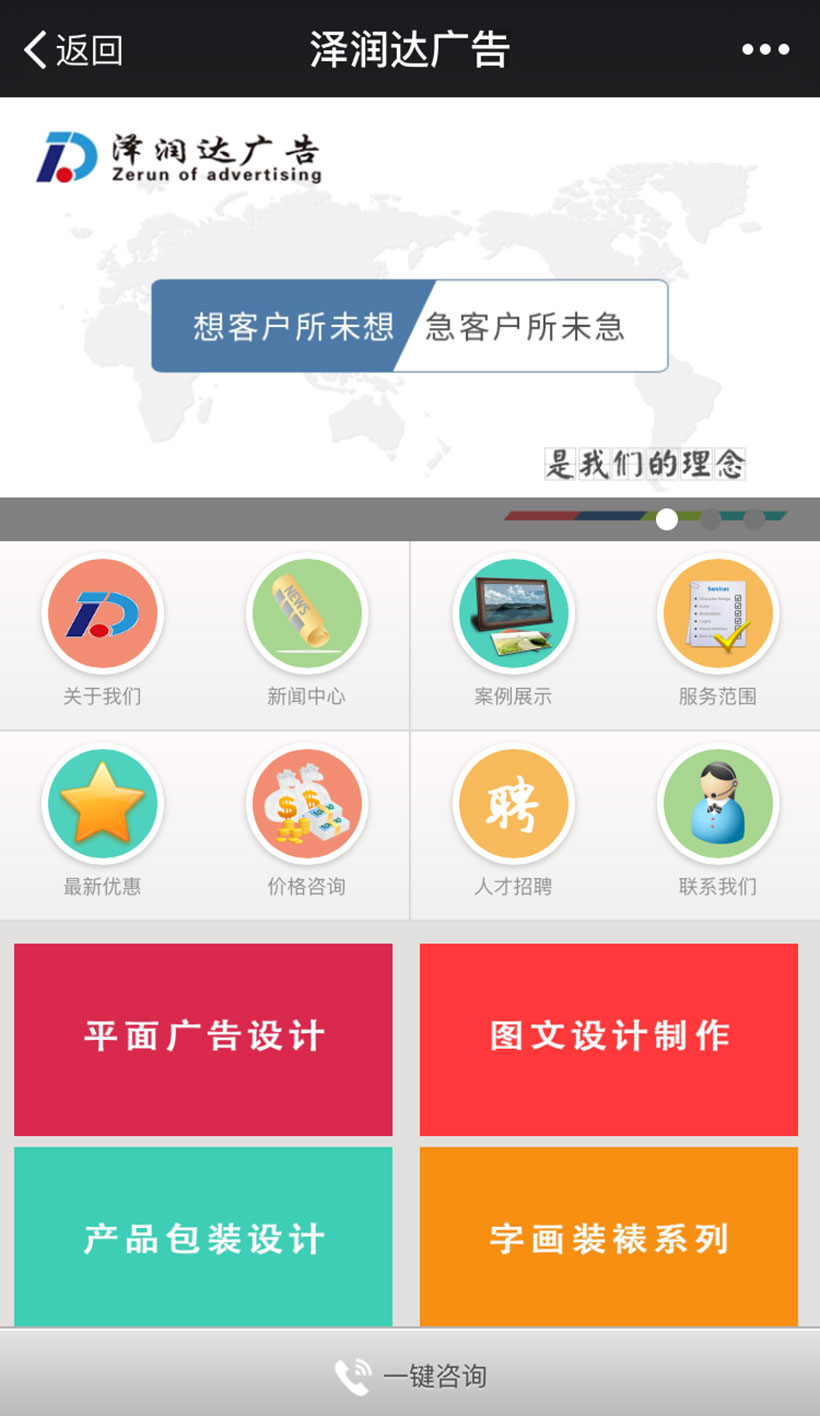Jump to the last banner page dot
Screen dimensions: 820x1416
(x=754, y=519)
